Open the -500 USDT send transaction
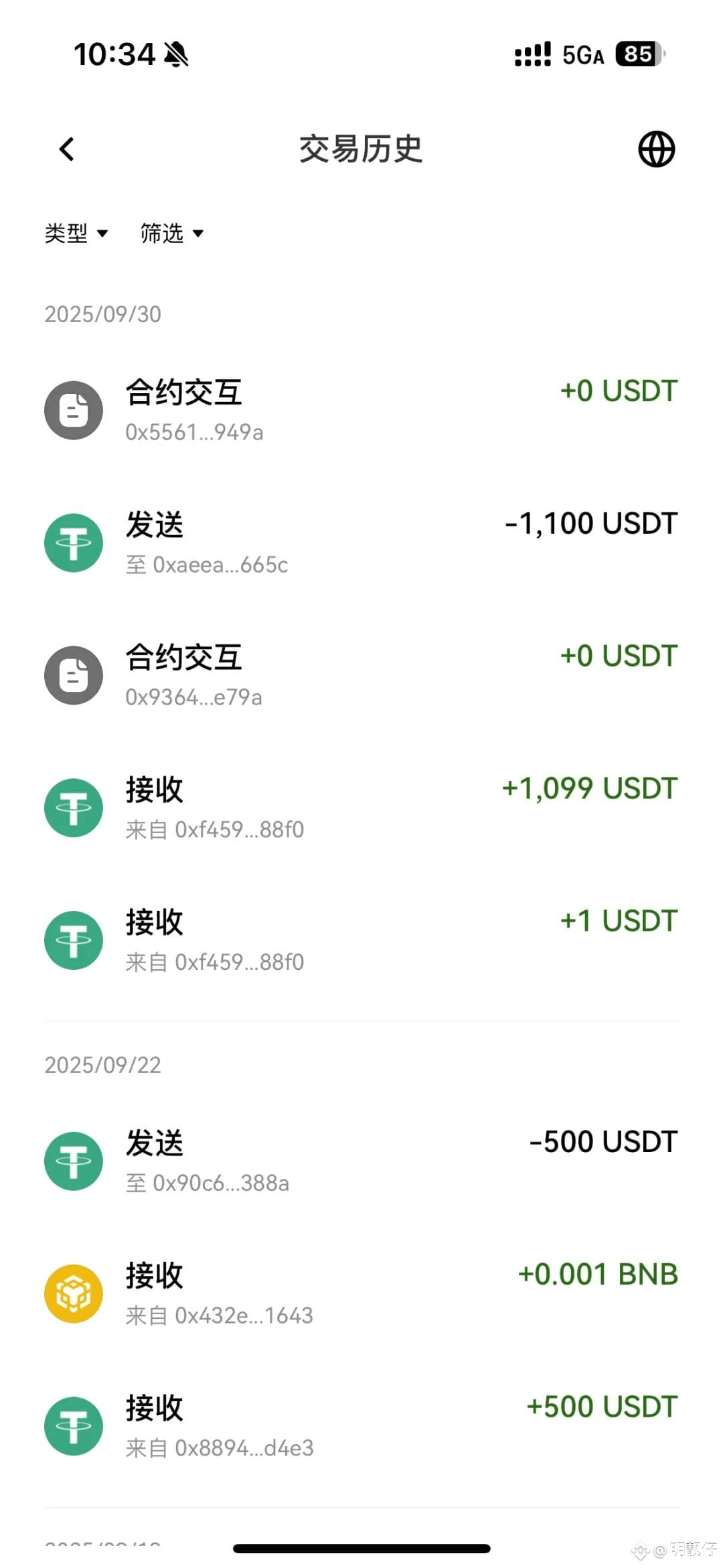This screenshot has height=1568, width=723. coord(361,1161)
